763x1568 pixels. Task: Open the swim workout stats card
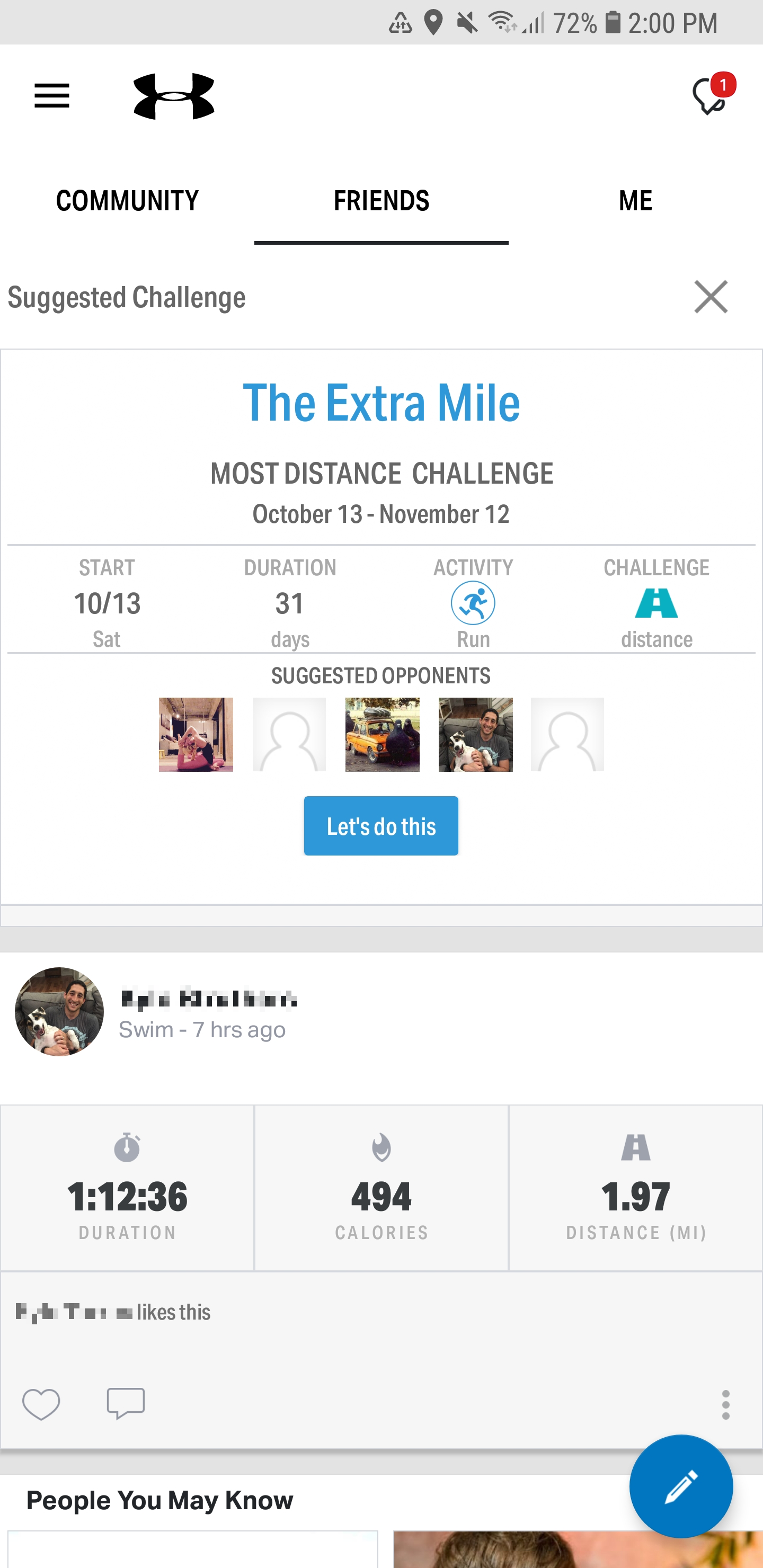point(381,1188)
